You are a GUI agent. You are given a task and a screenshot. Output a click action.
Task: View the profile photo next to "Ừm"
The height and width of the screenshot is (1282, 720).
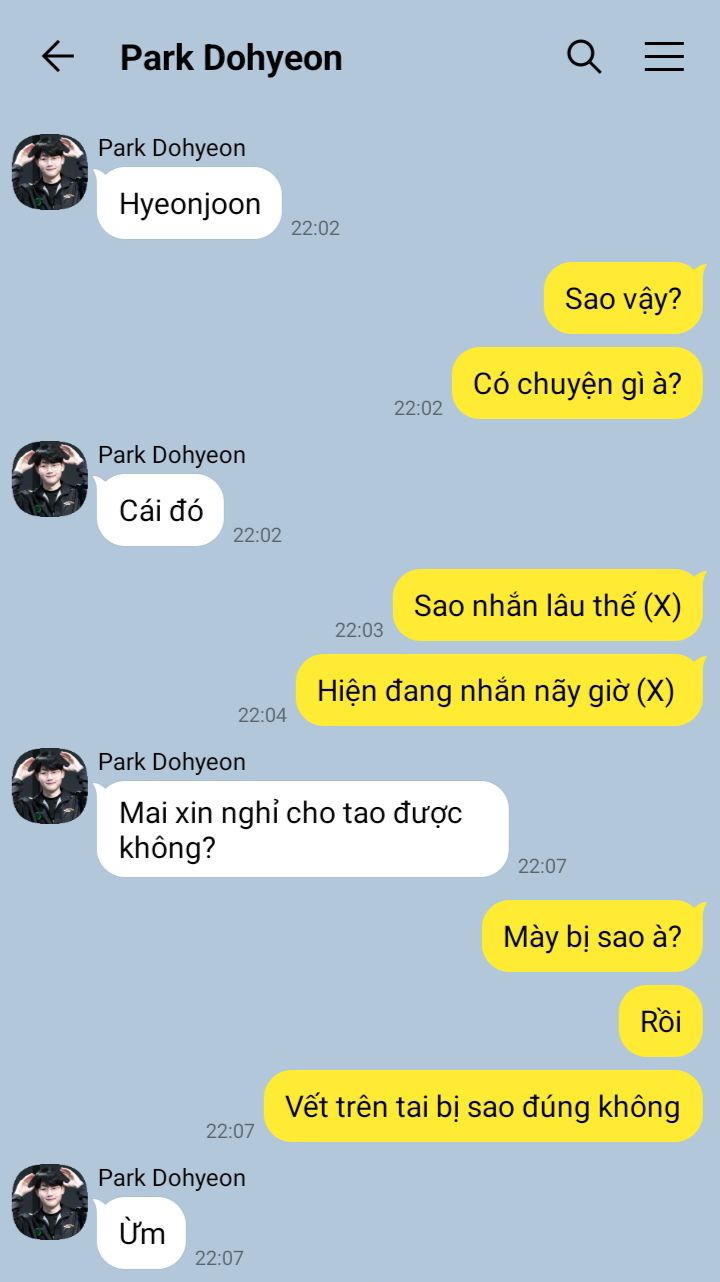click(x=50, y=1202)
